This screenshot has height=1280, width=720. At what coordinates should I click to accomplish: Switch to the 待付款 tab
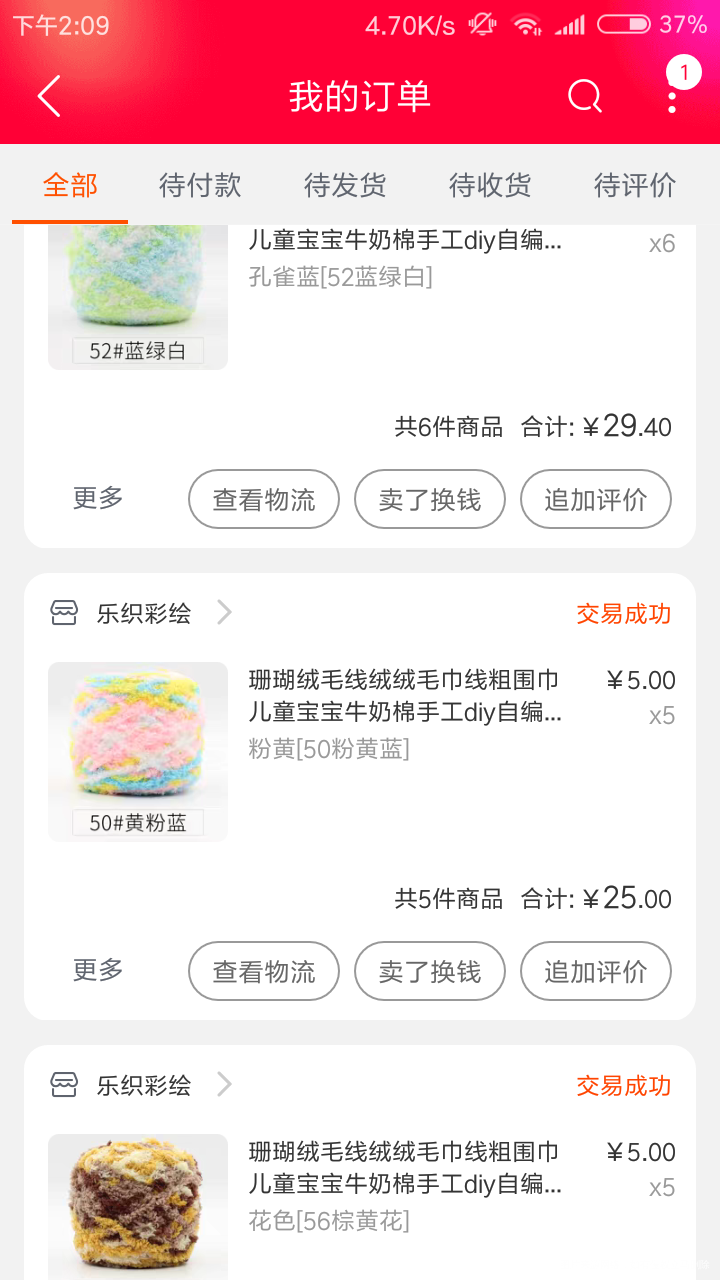pyautogui.click(x=199, y=186)
